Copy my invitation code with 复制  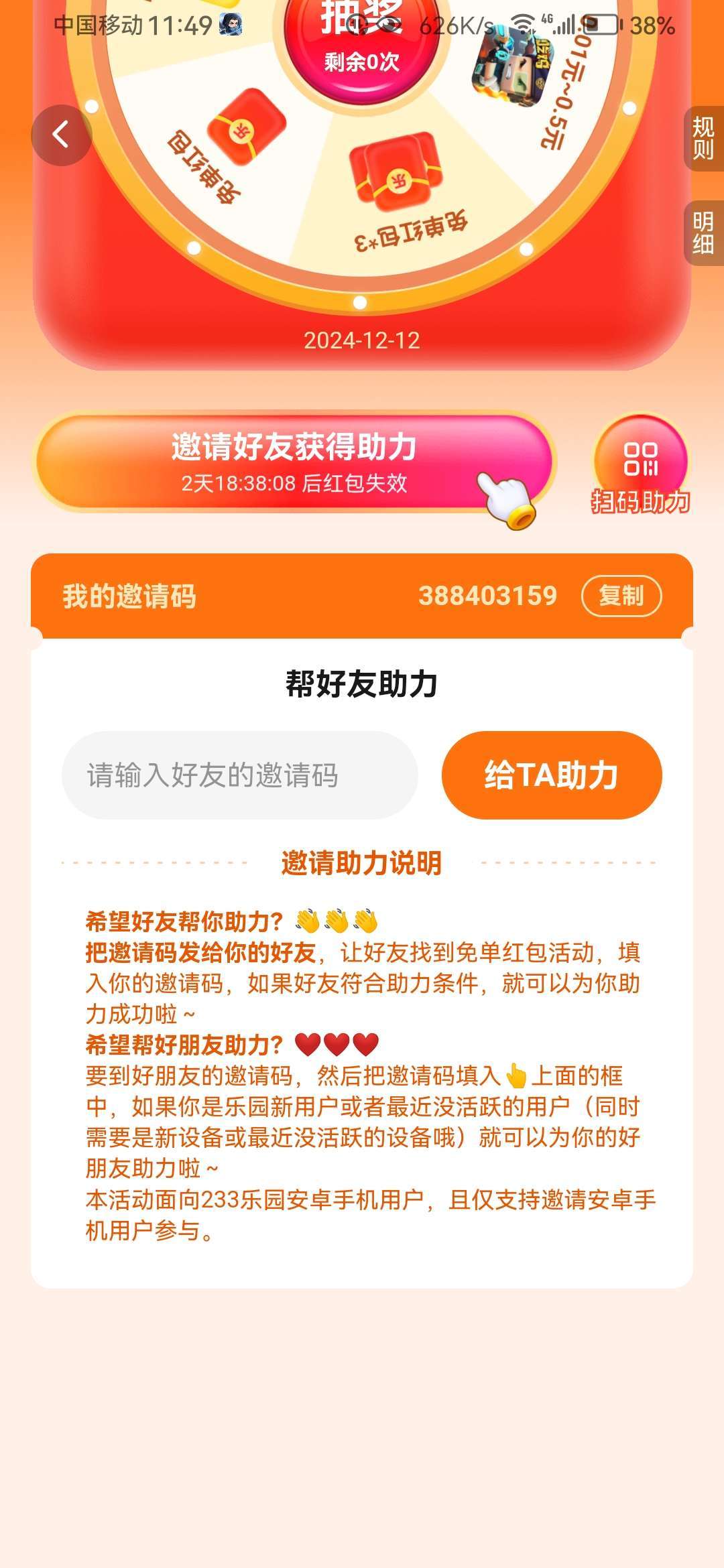point(621,596)
